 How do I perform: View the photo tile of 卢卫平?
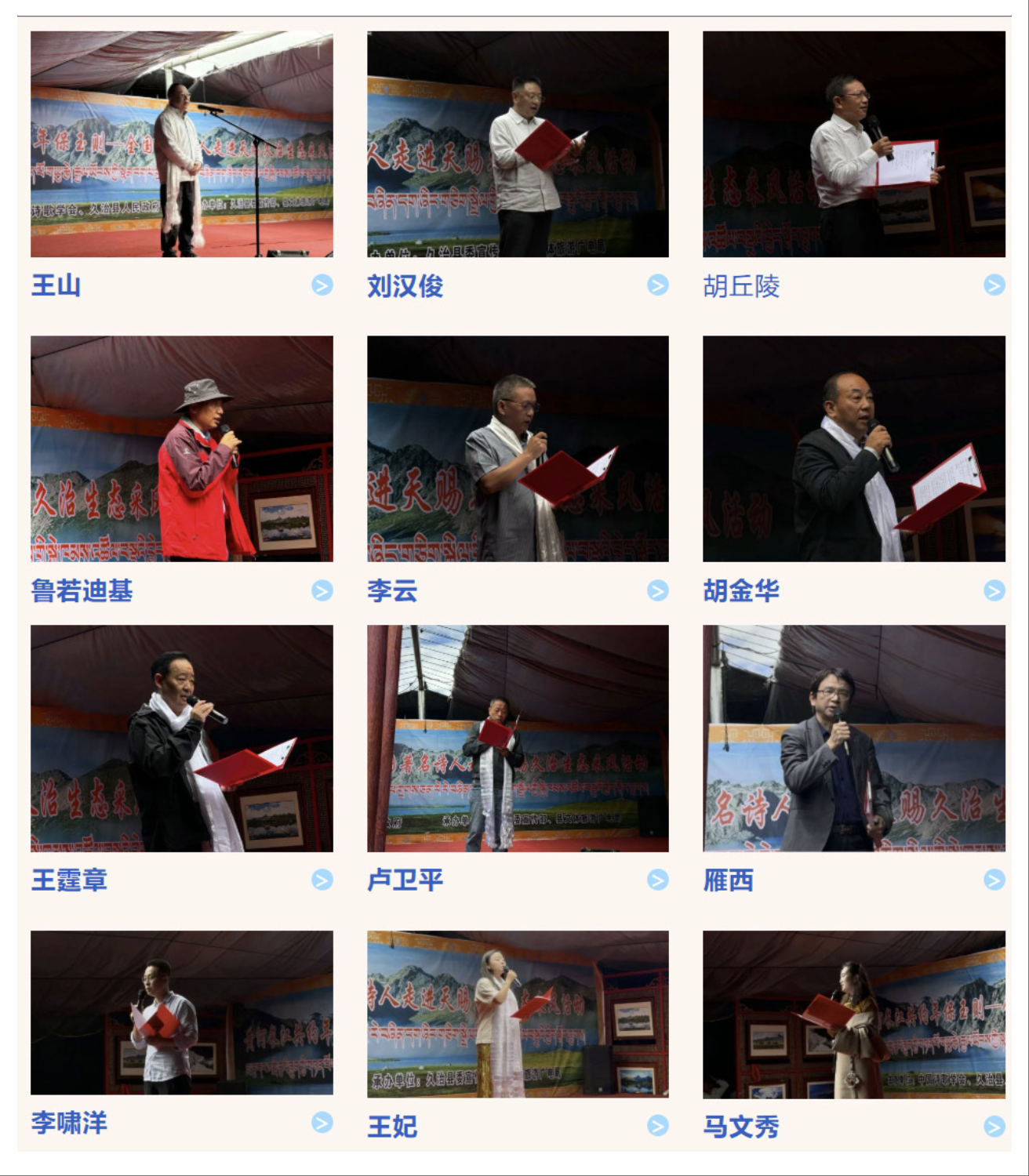[518, 738]
